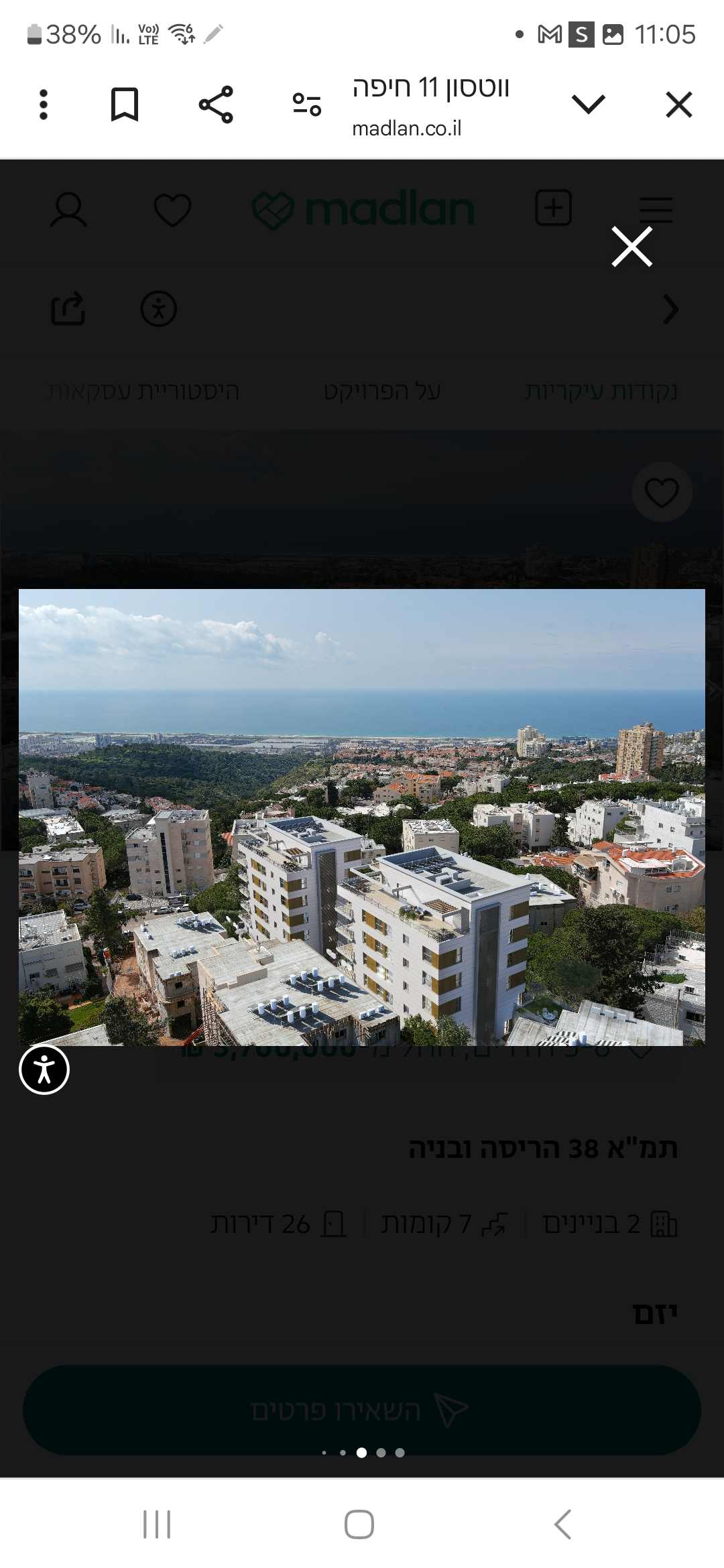This screenshot has width=724, height=1568.
Task: Go back with system navigation
Action: [x=563, y=1524]
